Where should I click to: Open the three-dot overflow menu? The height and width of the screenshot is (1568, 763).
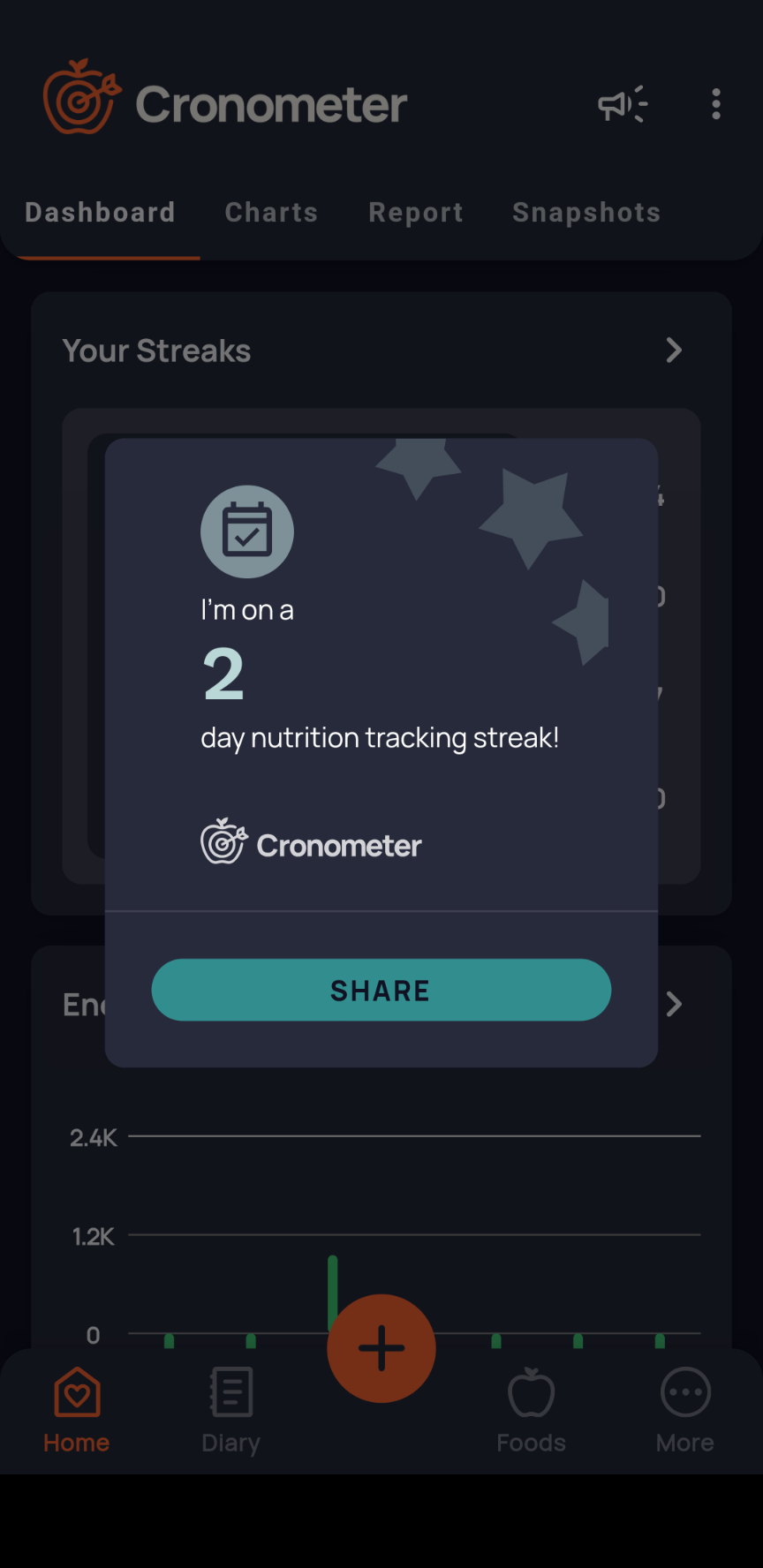click(715, 103)
